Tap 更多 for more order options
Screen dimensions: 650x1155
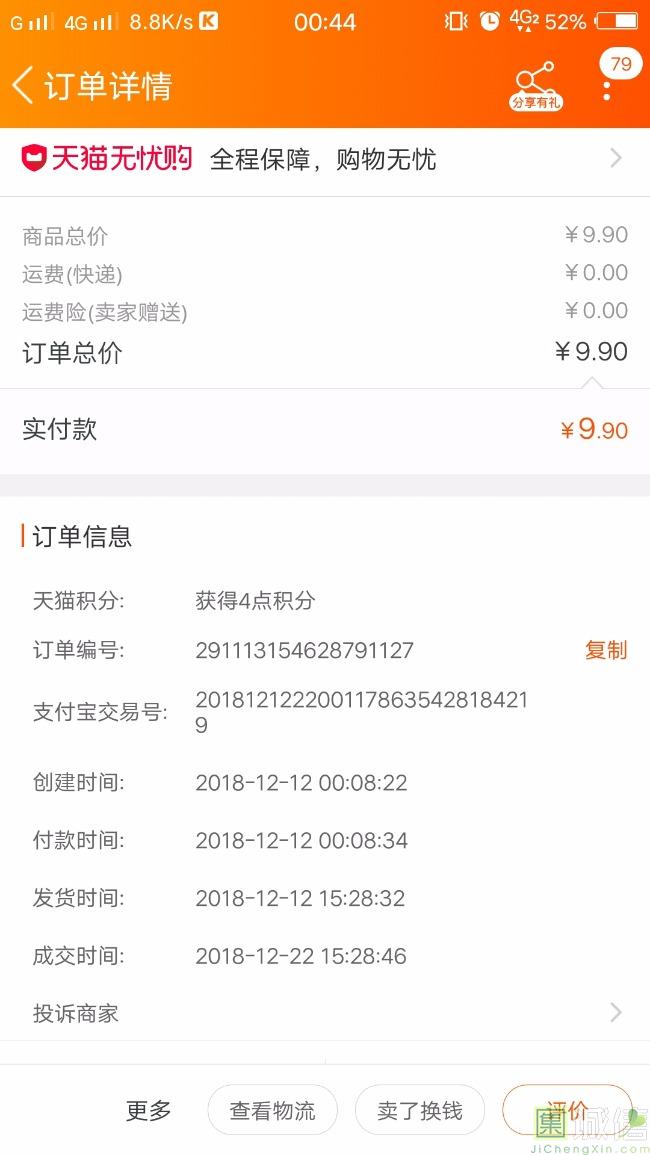click(x=149, y=1110)
